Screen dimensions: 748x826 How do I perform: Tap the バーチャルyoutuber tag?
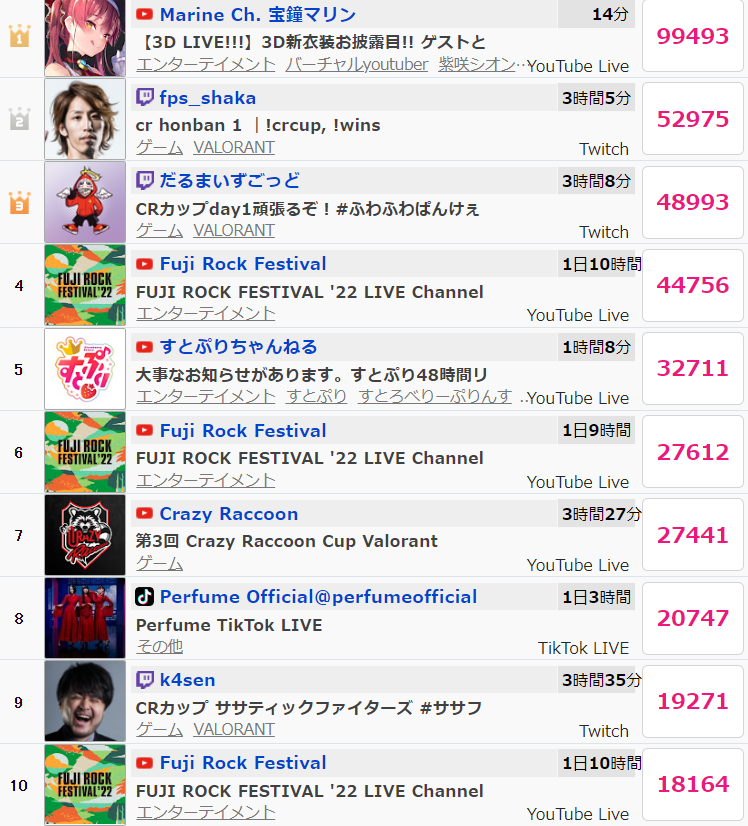(356, 64)
